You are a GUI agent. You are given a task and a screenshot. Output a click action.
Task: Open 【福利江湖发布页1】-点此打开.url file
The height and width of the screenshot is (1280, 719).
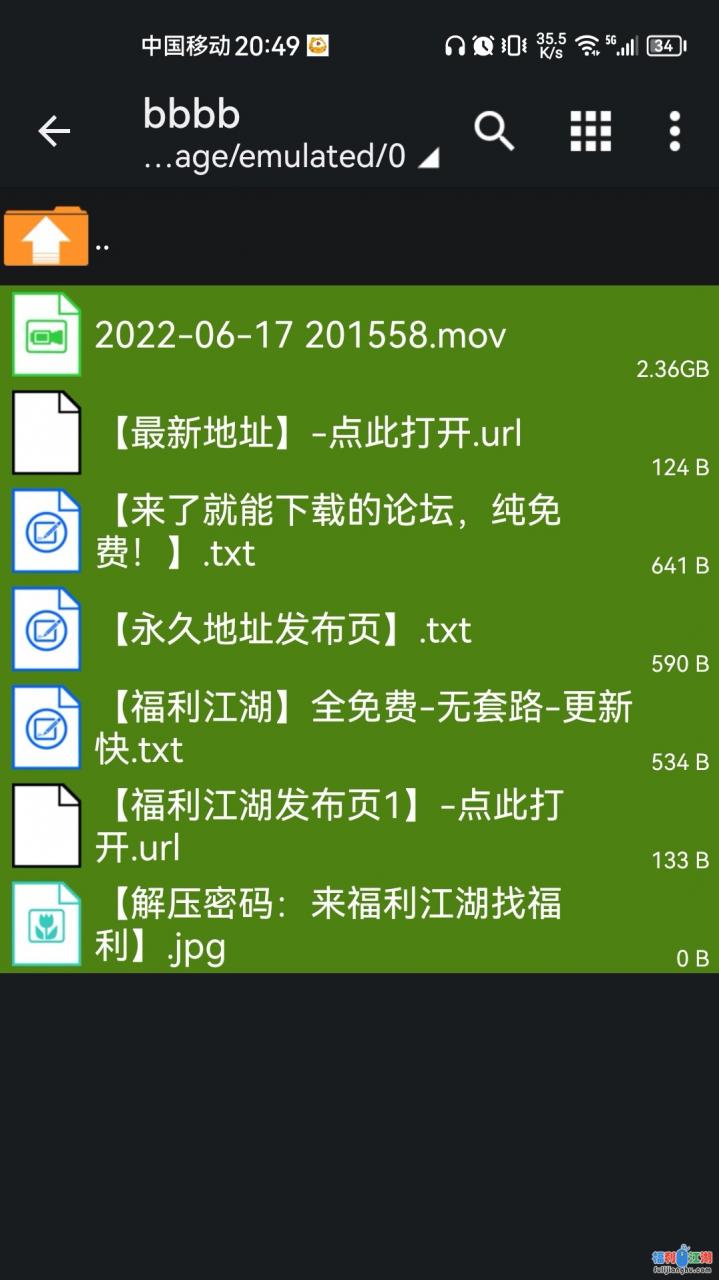point(330,826)
